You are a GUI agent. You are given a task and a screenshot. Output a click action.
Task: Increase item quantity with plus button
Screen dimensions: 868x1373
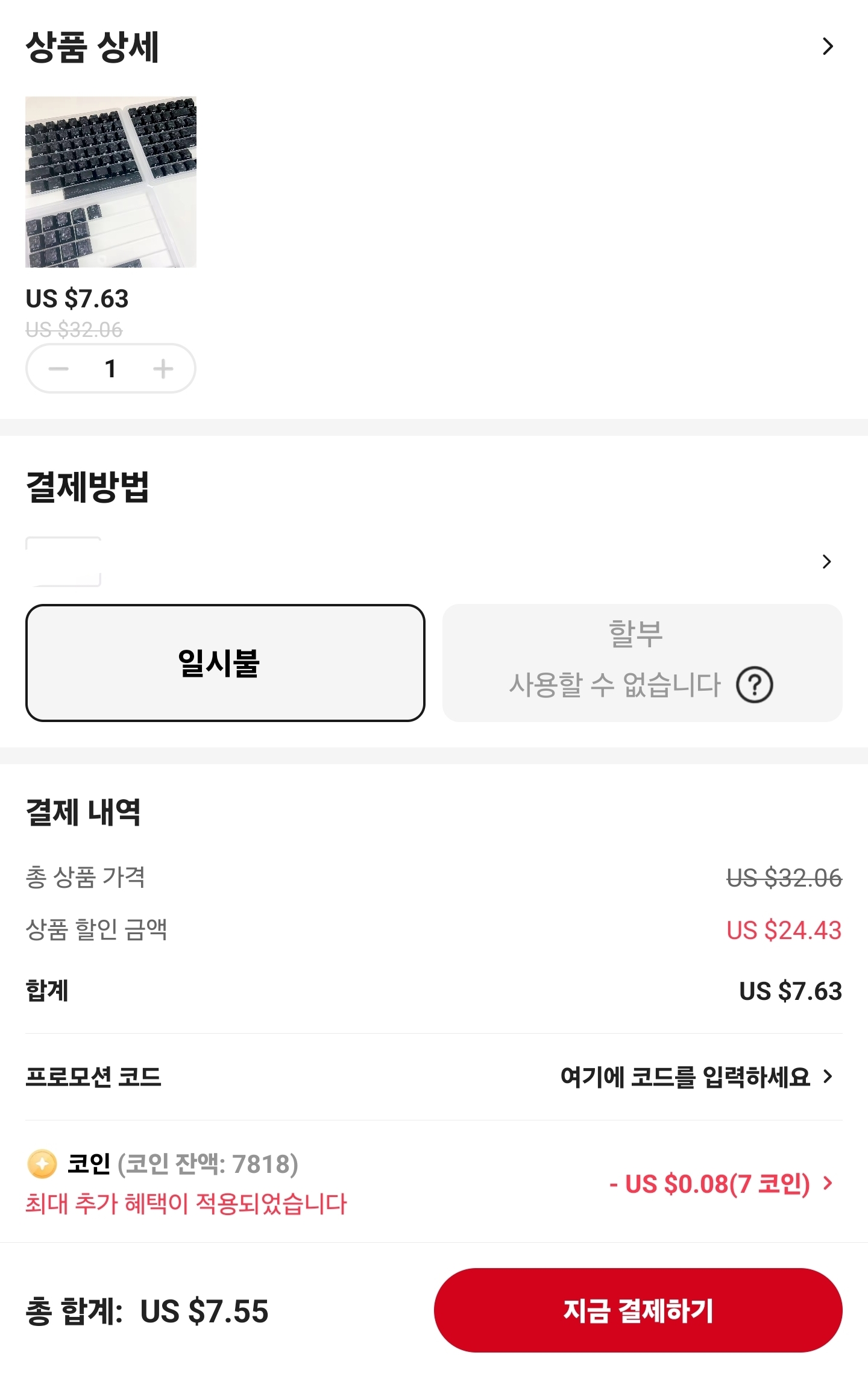[163, 368]
